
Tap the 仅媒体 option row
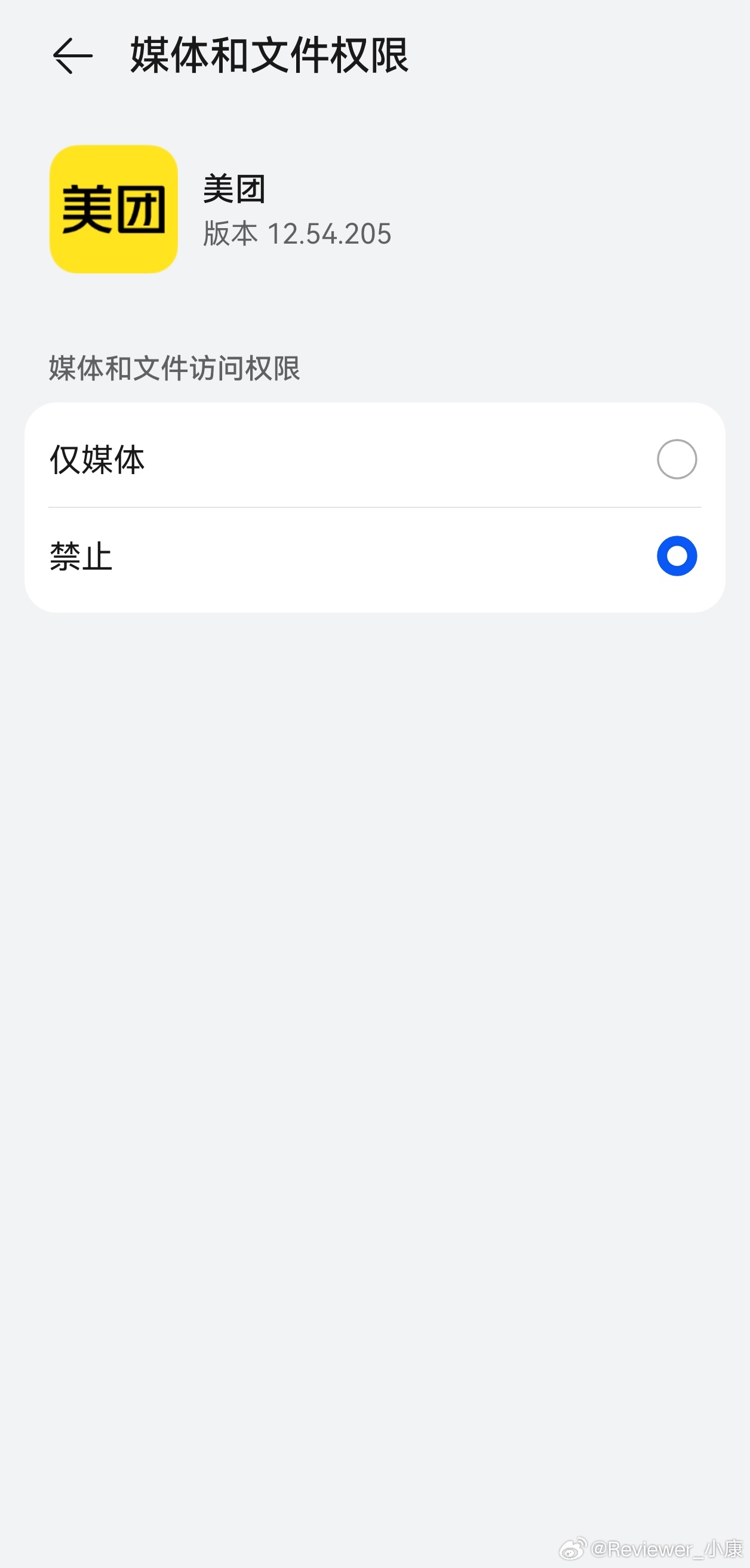(x=375, y=460)
